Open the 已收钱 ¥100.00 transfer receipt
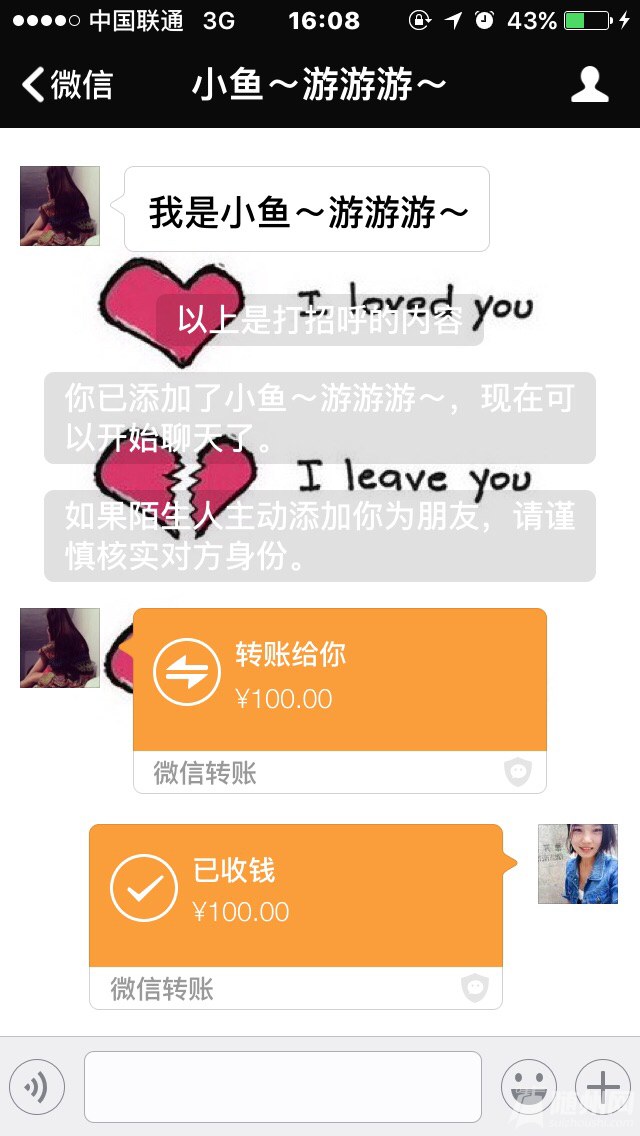Image resolution: width=640 pixels, height=1136 pixels. point(295,895)
